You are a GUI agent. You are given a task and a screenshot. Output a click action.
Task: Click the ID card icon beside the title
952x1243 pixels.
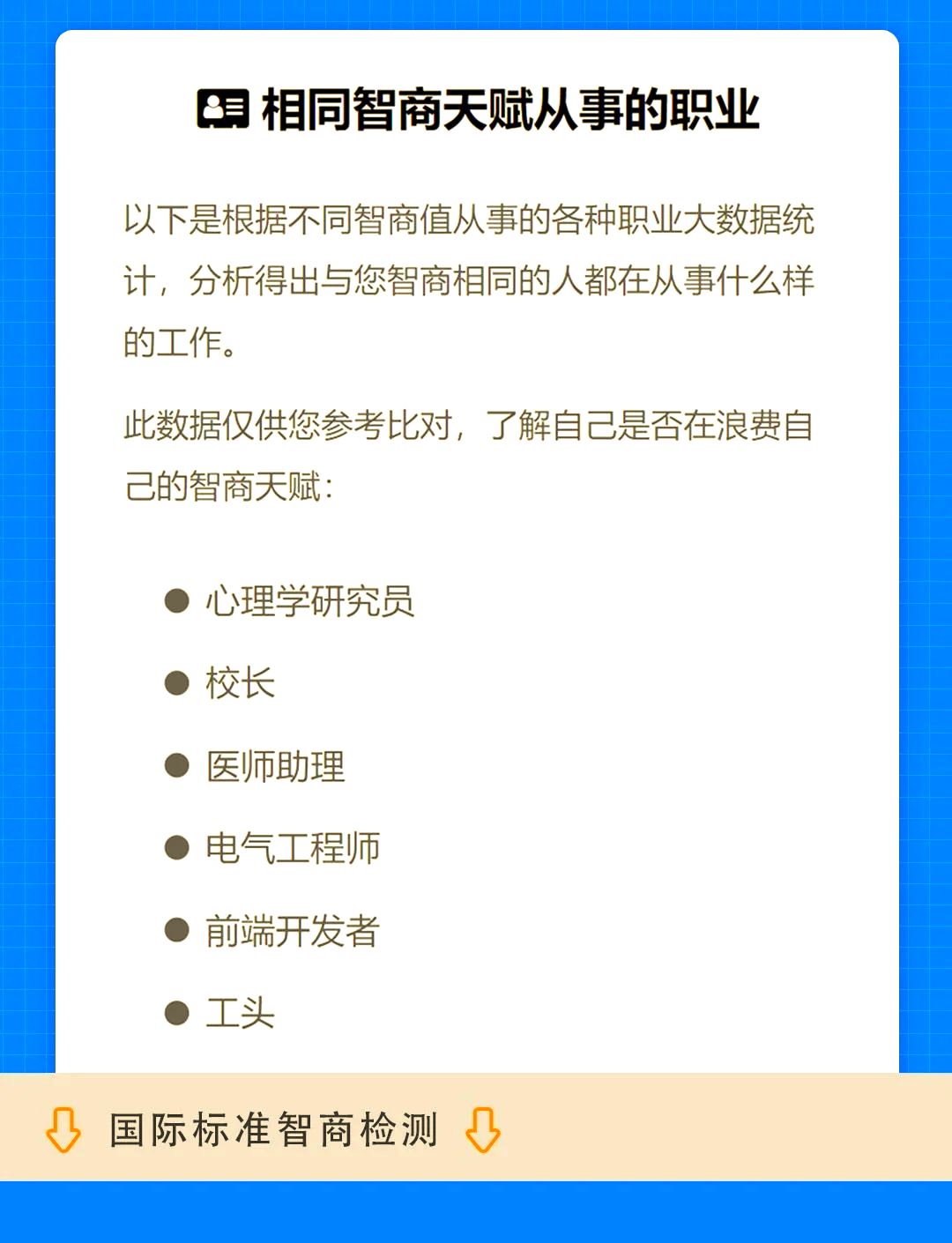coord(224,108)
